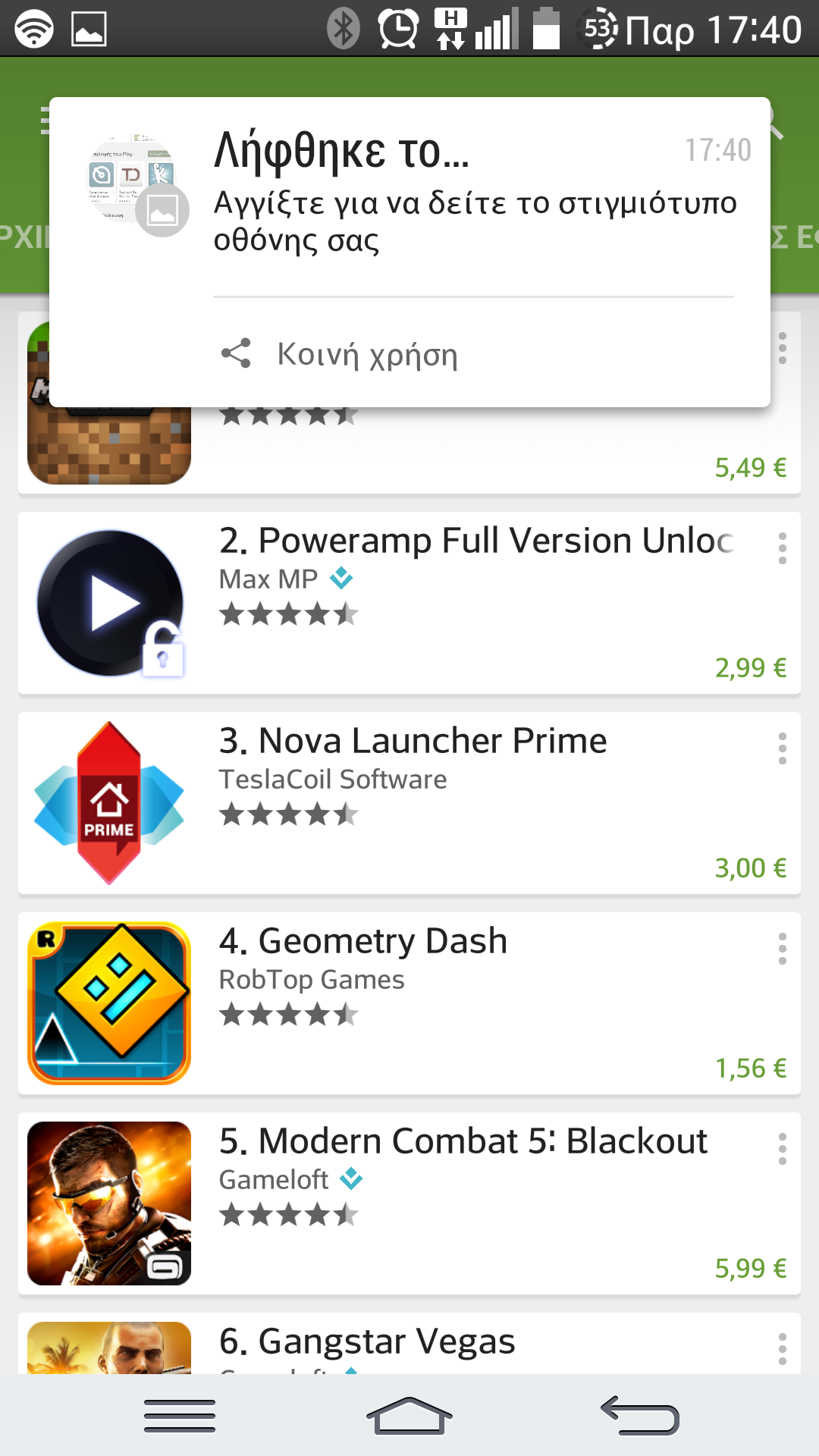
Task: Open Gangstar Vegas listing
Action: pos(409,1344)
